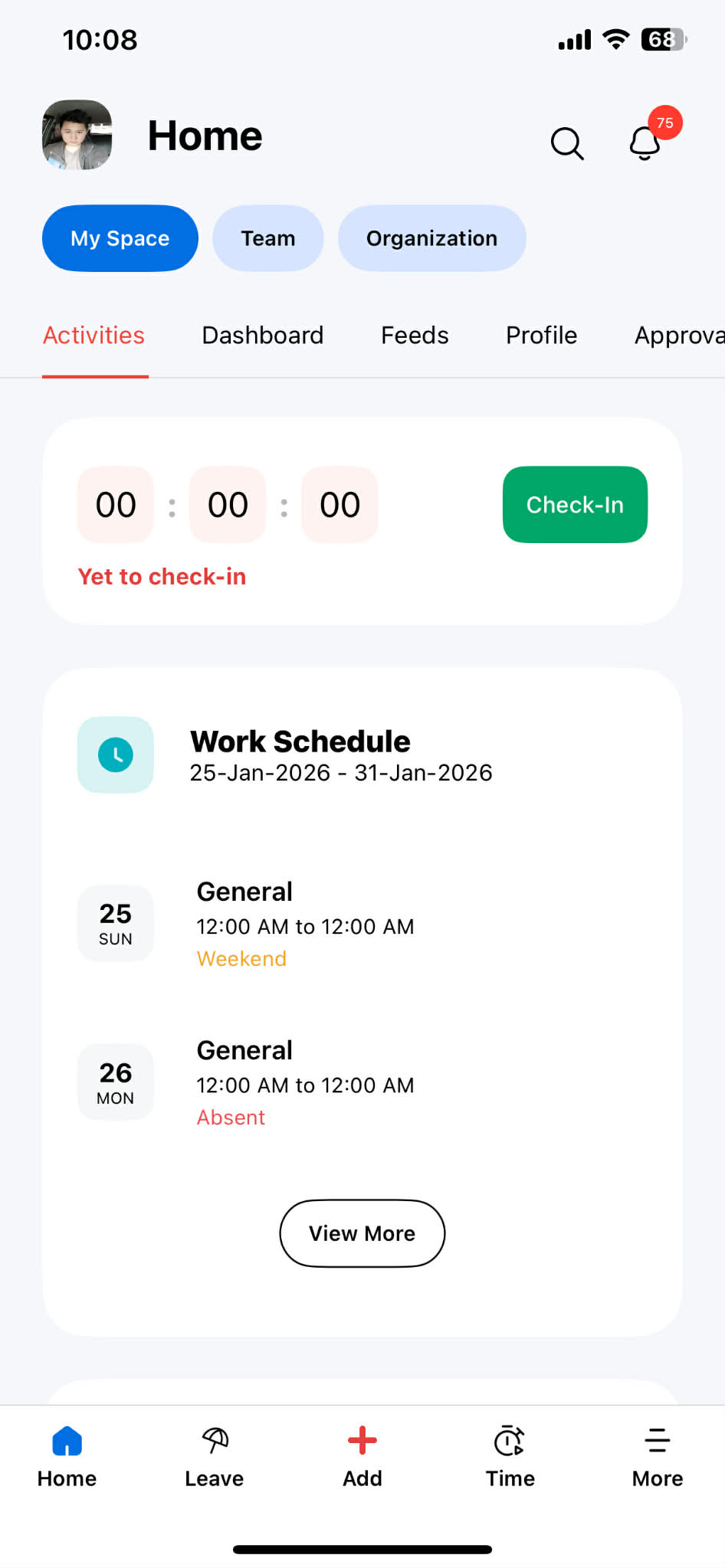The width and height of the screenshot is (725, 1568).
Task: Go to the Profile tab
Action: [541, 336]
